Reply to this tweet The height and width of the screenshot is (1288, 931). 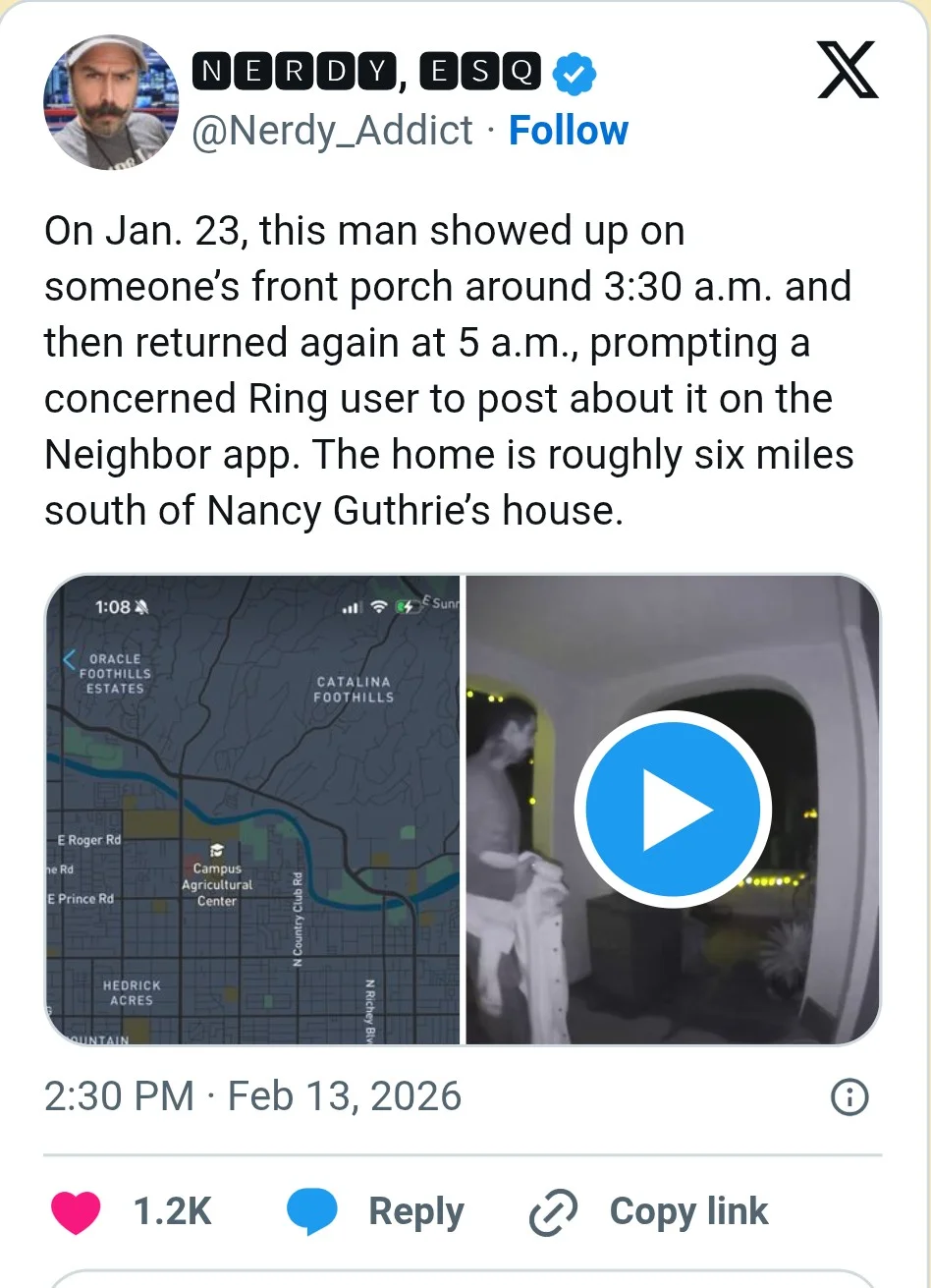tap(375, 1211)
